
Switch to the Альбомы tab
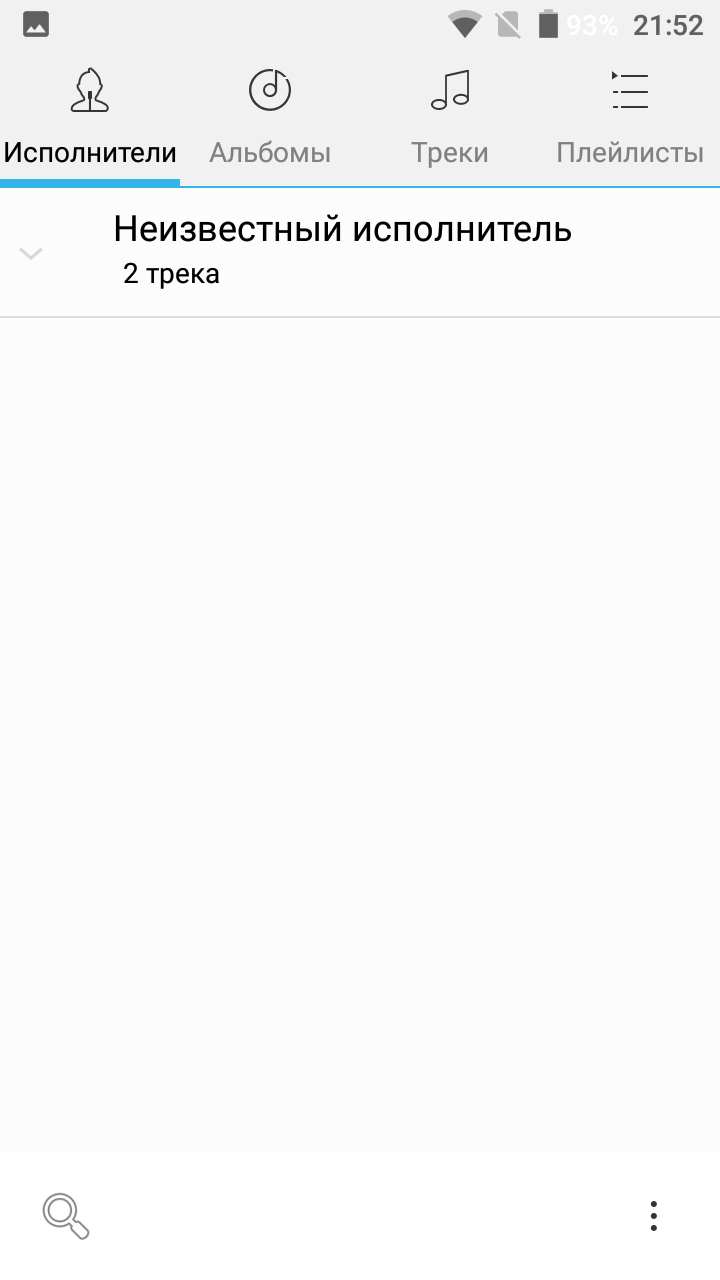tap(270, 120)
